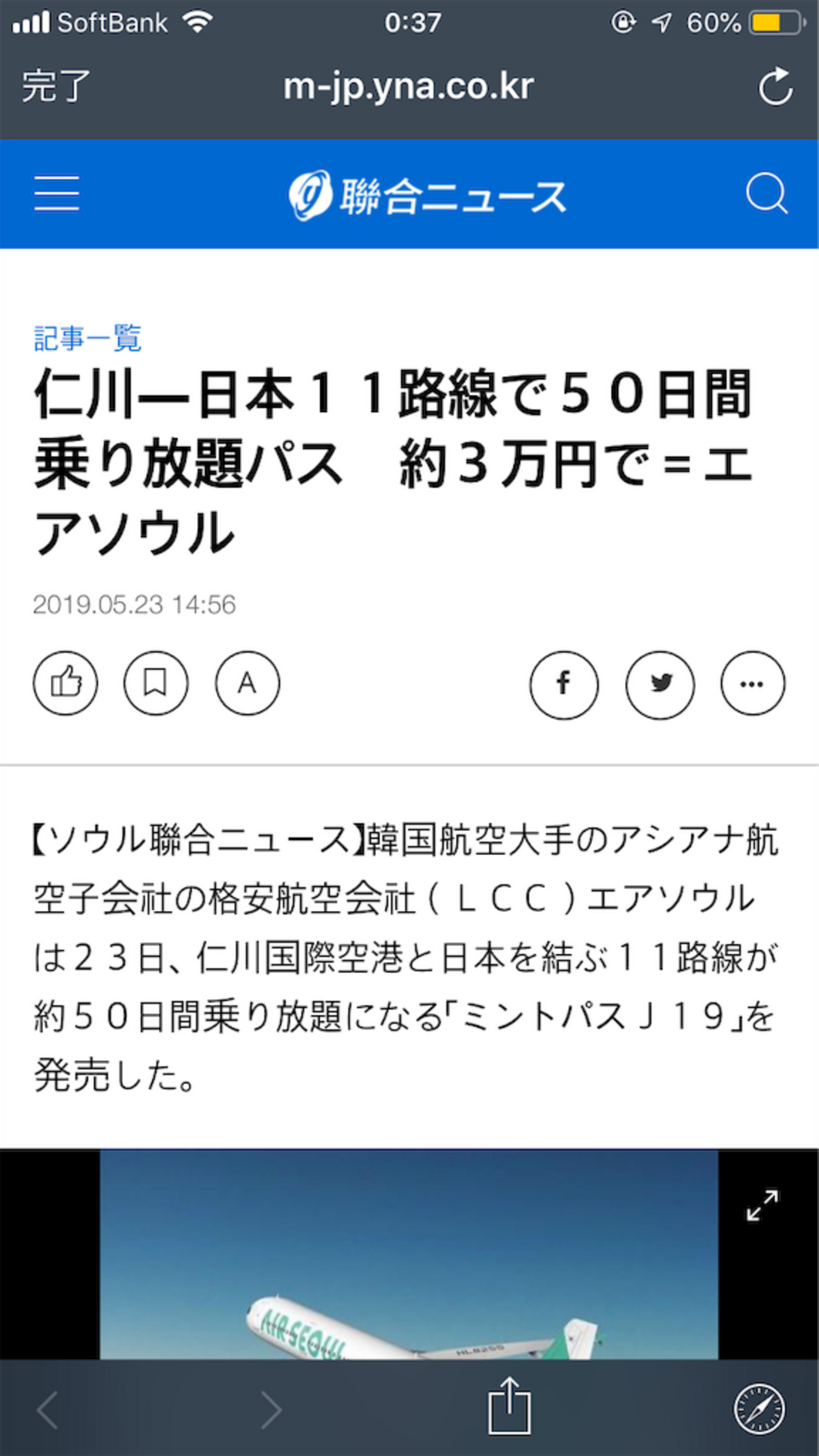
Task: Bookmark this article
Action: [156, 683]
